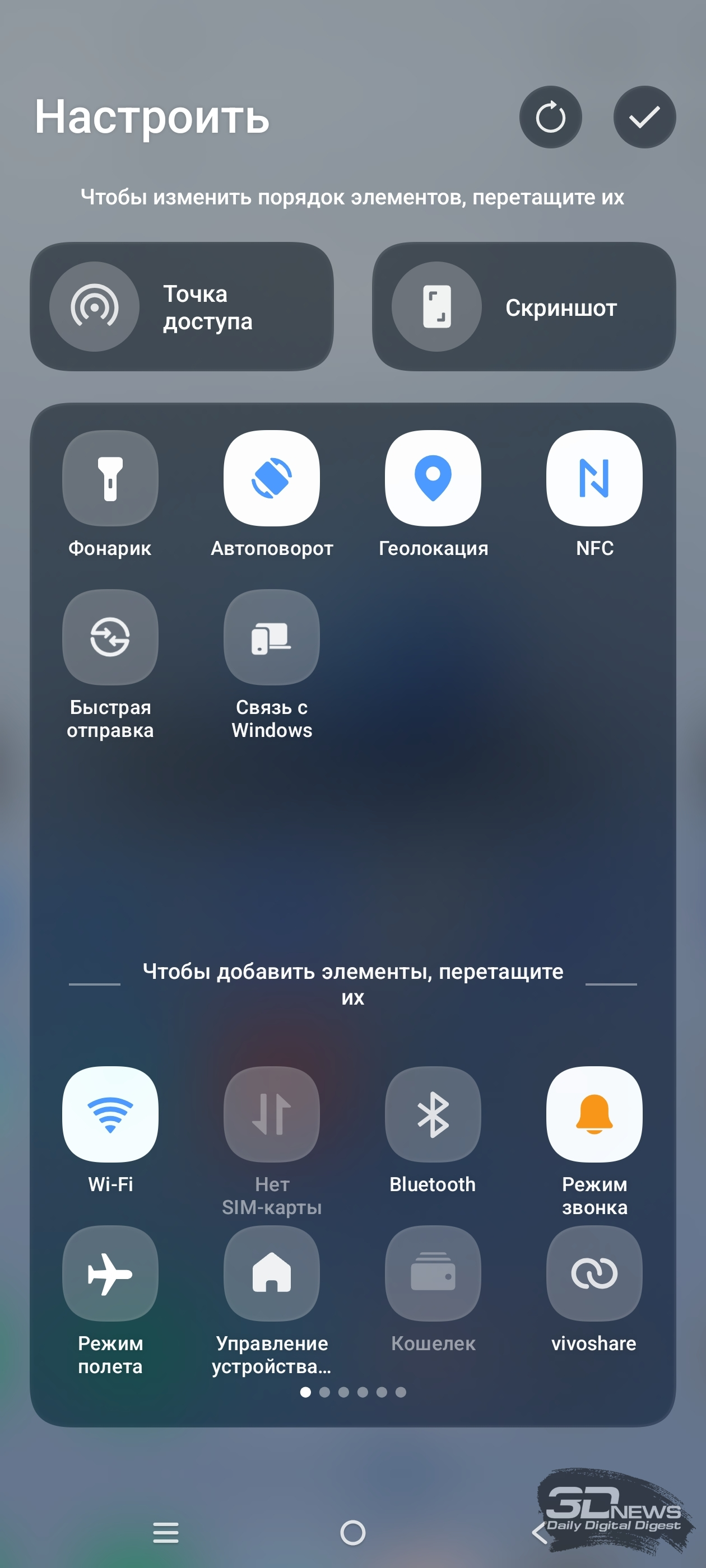
Task: Select the Связь с Windows tile
Action: [x=272, y=637]
